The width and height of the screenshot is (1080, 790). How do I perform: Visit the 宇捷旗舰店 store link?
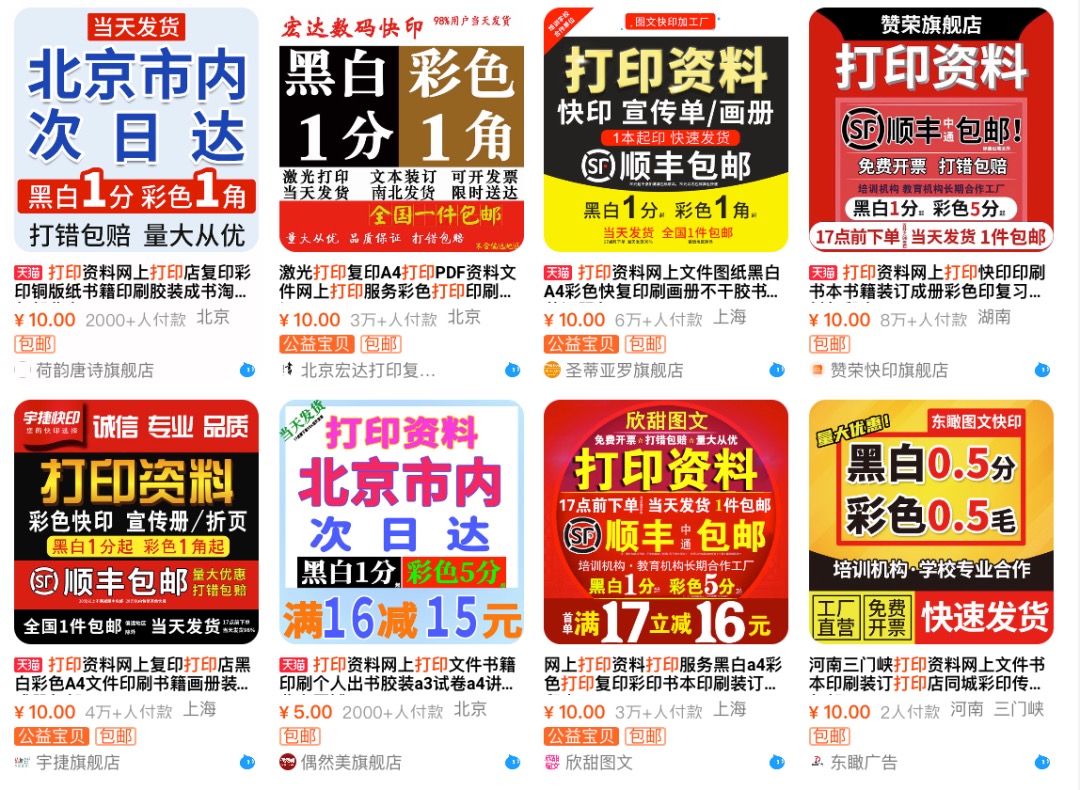pos(78,762)
